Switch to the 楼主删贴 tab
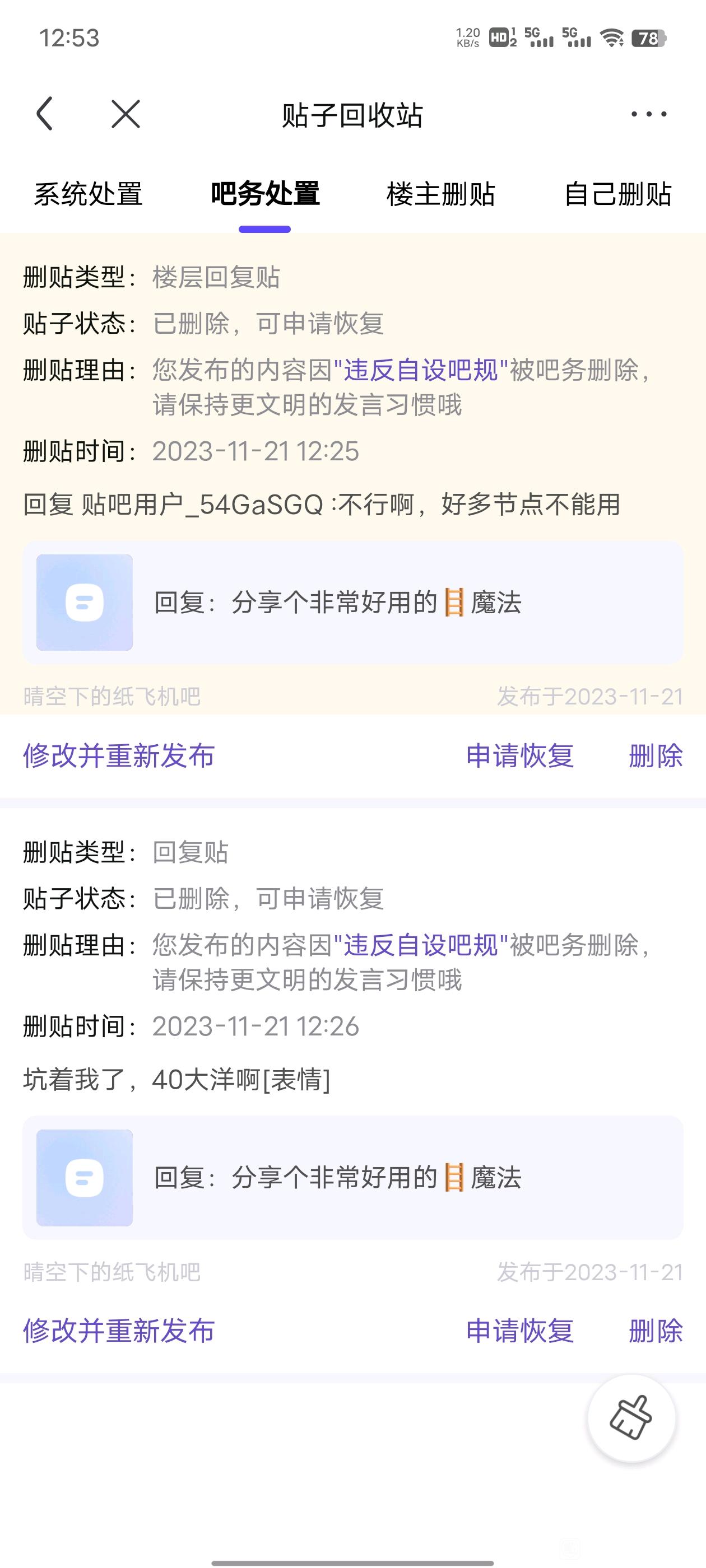The height and width of the screenshot is (1568, 706). (441, 195)
